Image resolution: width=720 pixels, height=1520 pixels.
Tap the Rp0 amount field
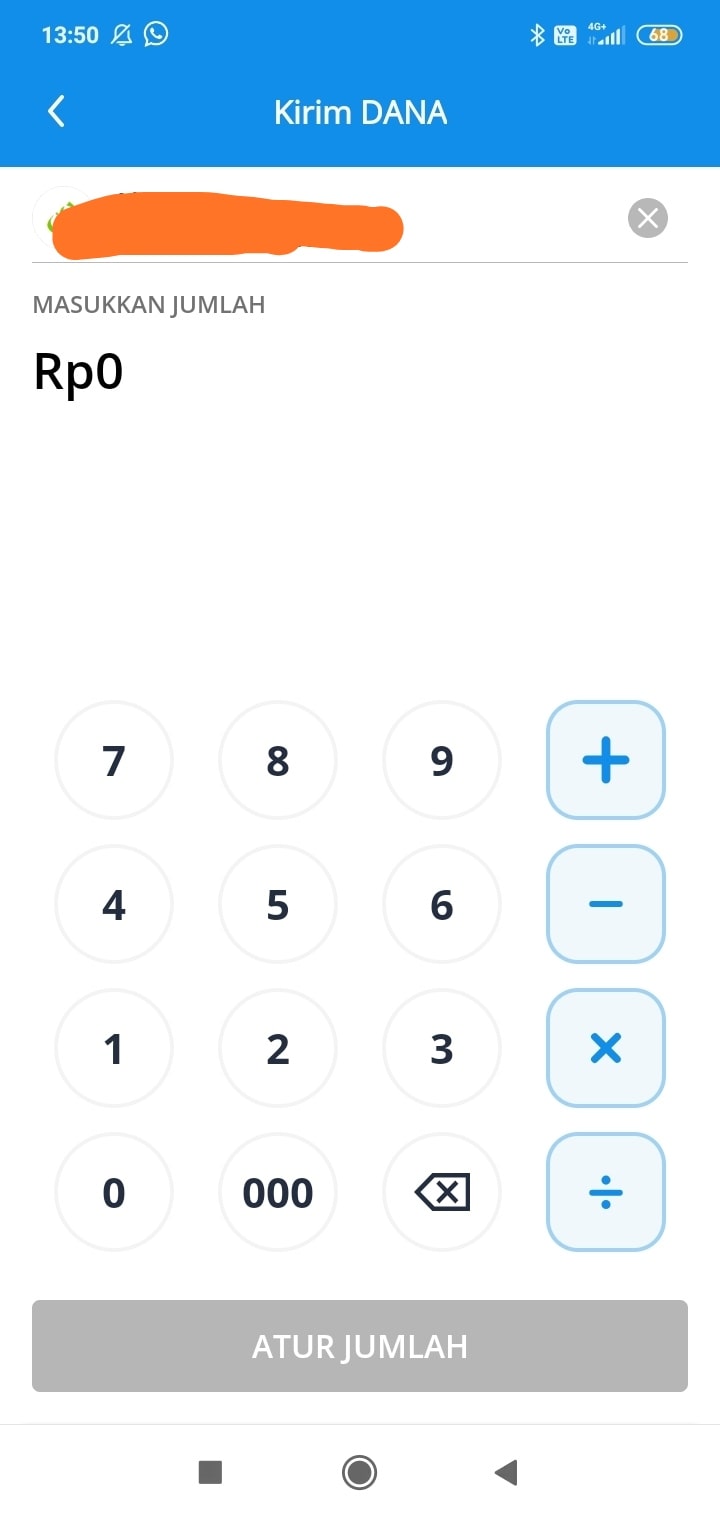[78, 371]
